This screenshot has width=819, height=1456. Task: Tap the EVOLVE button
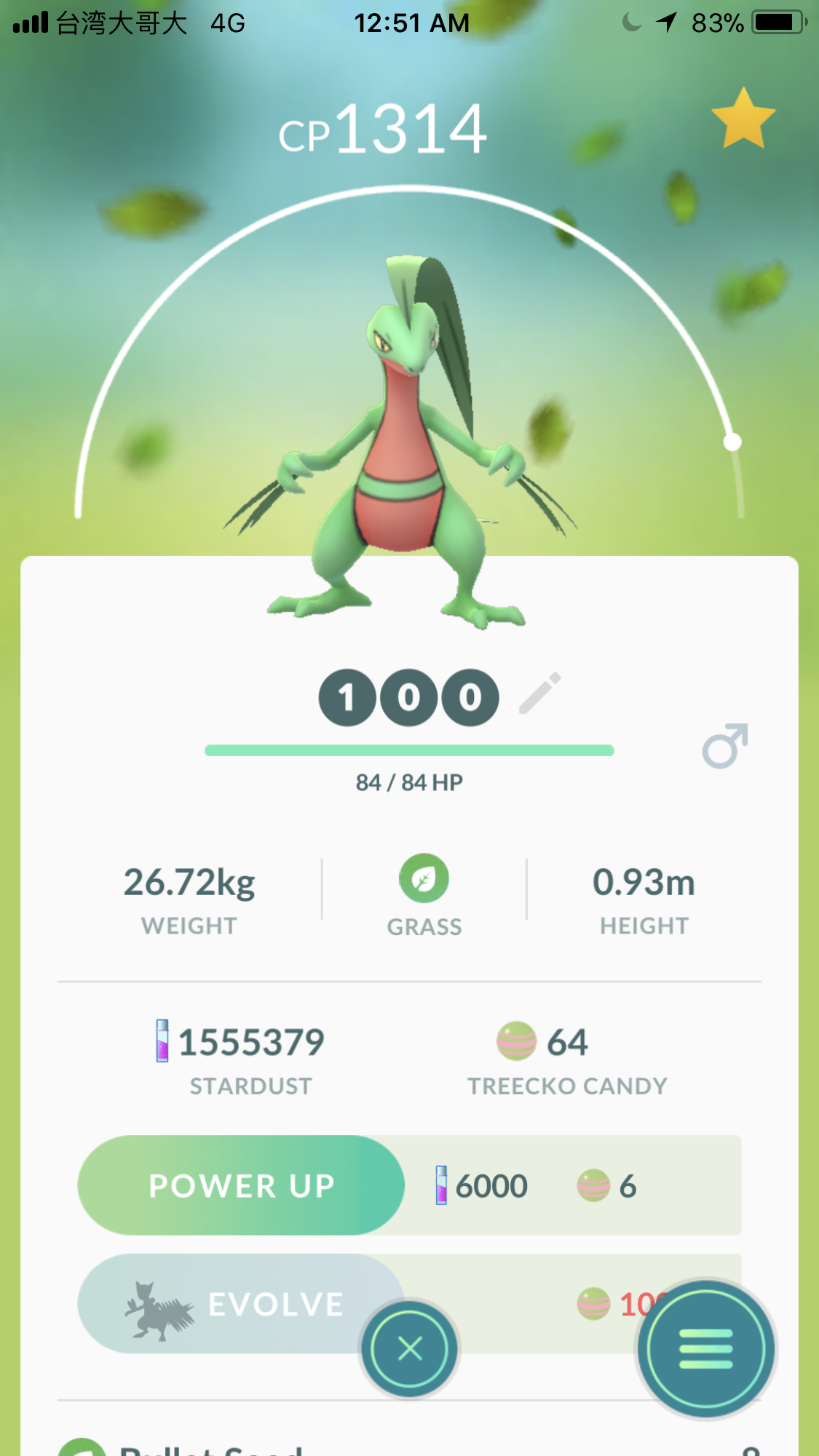click(241, 1303)
